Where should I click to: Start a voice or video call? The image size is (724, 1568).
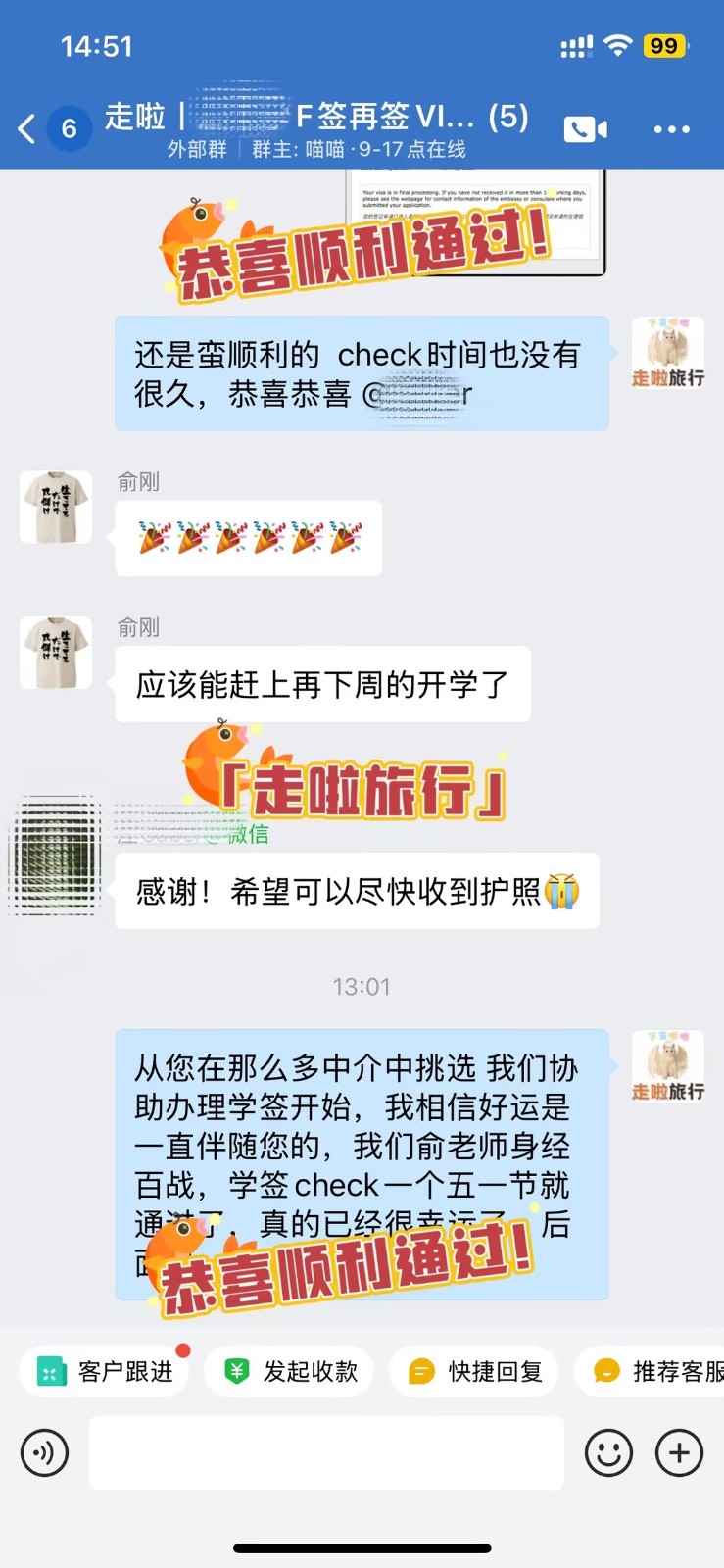585,129
